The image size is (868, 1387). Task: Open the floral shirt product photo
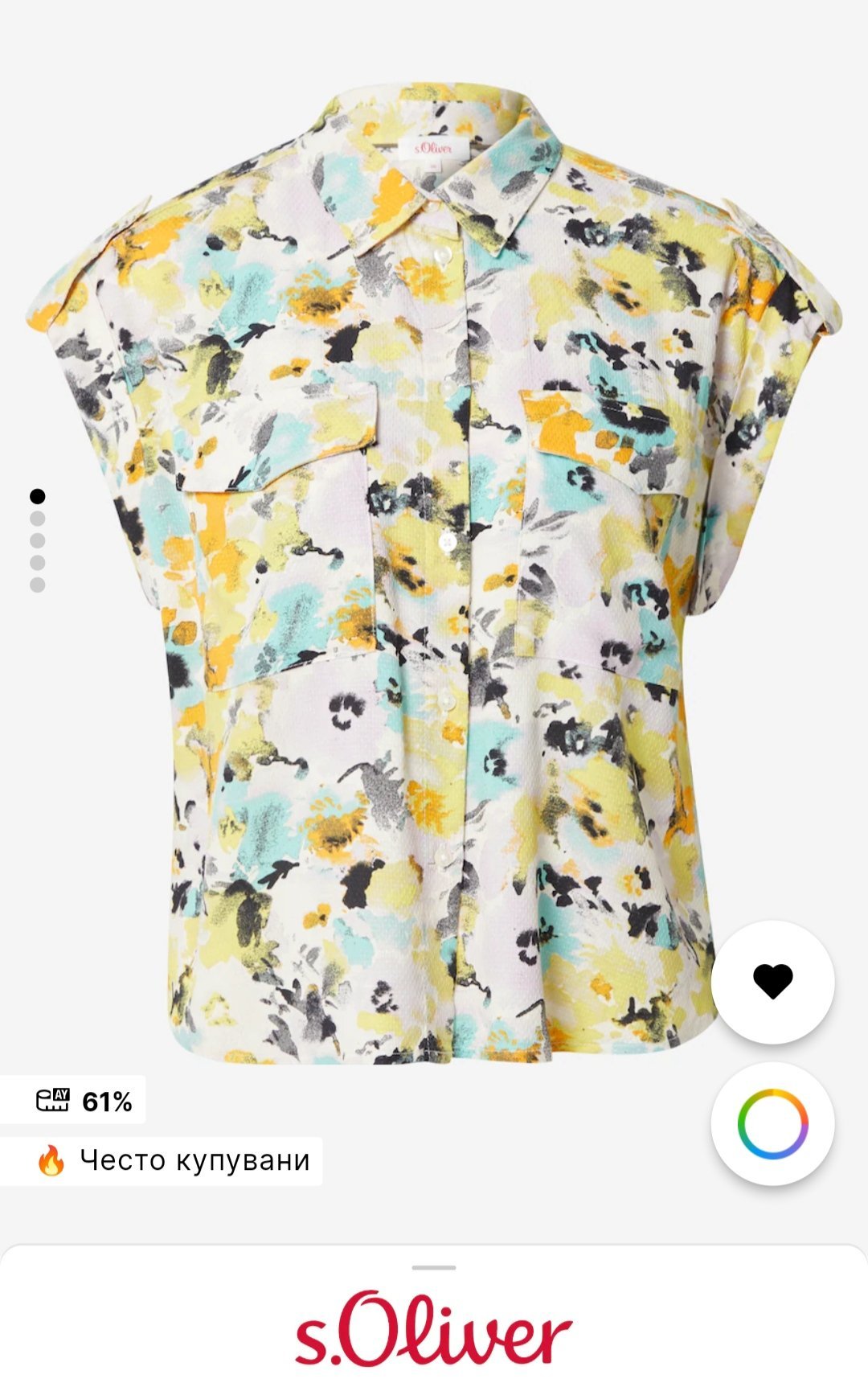tap(434, 579)
